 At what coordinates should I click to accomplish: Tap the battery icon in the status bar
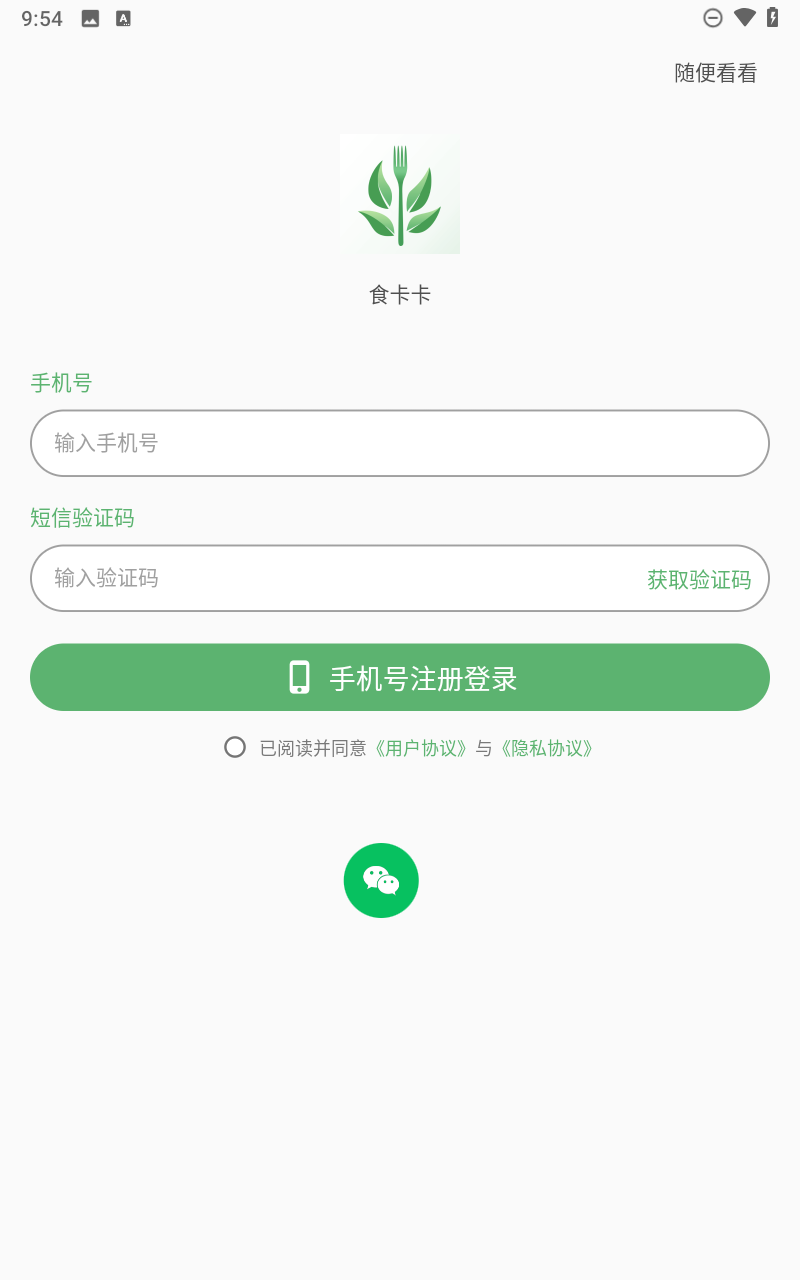pos(771,17)
